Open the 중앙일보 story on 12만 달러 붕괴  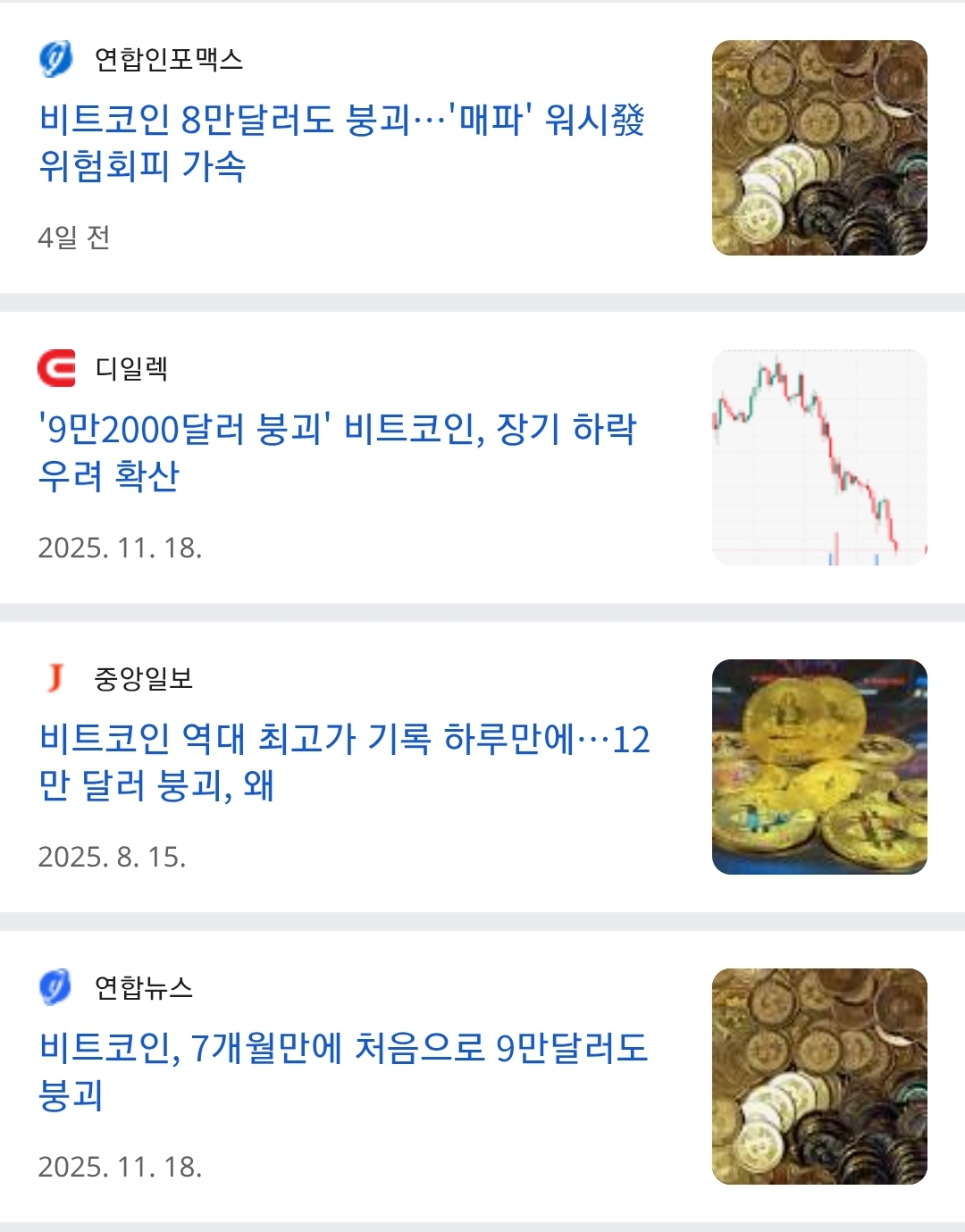pos(344,762)
